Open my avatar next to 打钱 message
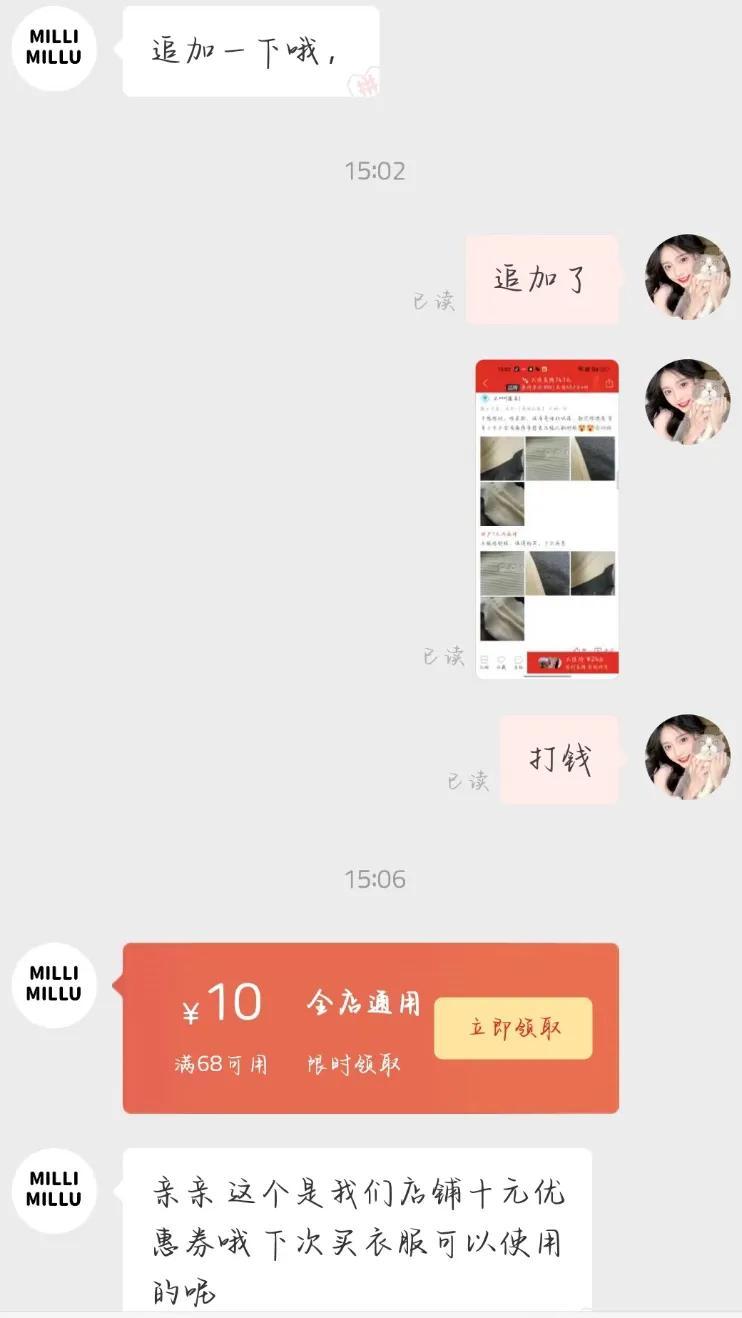 pyautogui.click(x=687, y=757)
